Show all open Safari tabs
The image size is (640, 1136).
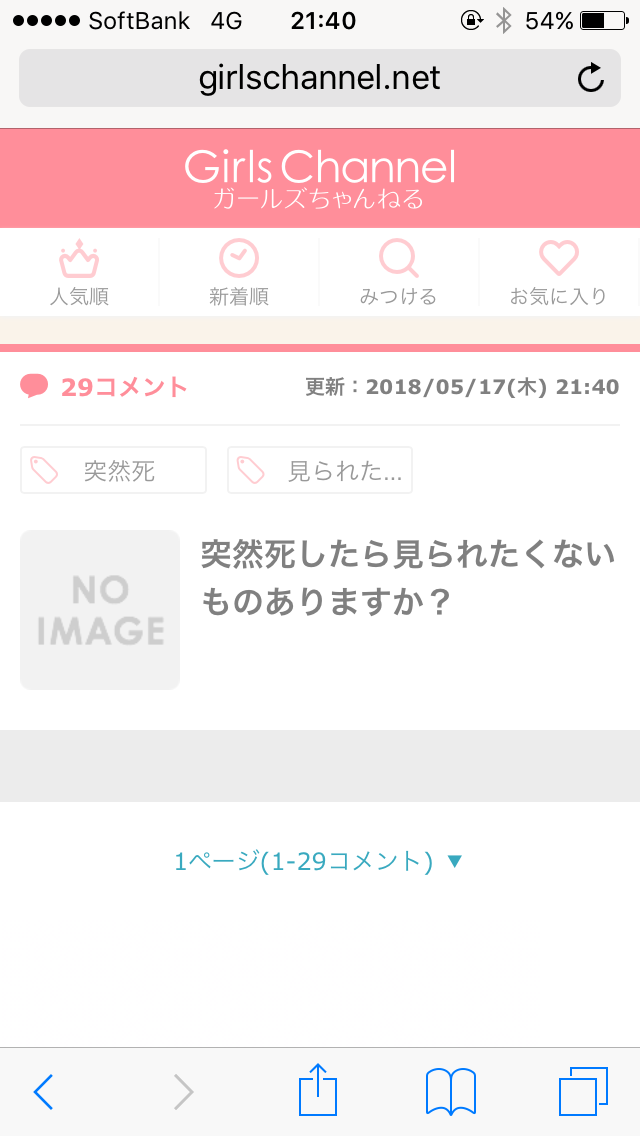pyautogui.click(x=583, y=1092)
